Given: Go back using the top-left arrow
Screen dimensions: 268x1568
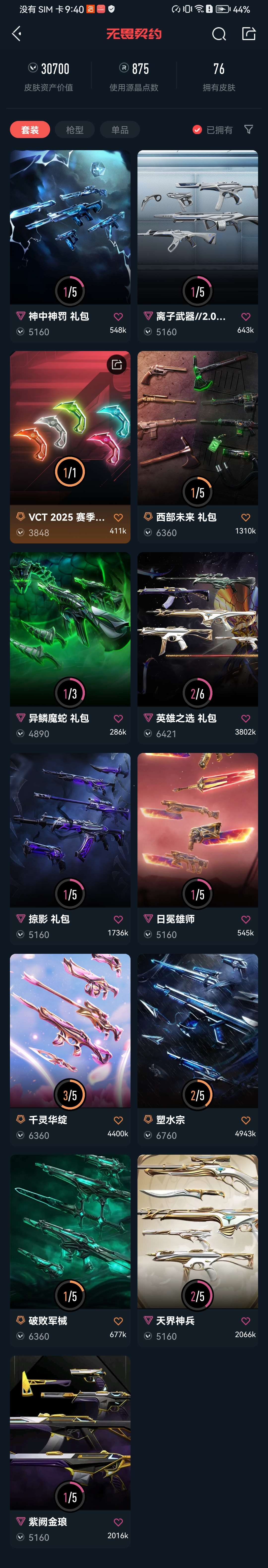Looking at the screenshot, I should pyautogui.click(x=16, y=34).
